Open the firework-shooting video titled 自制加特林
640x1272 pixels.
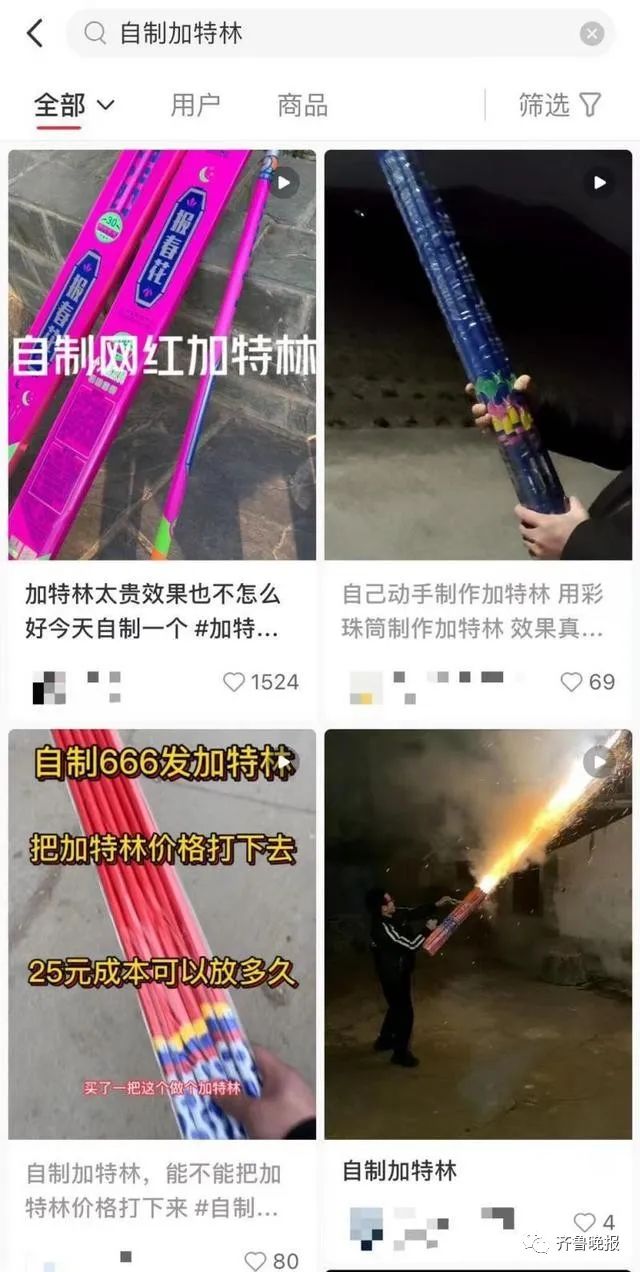pos(478,934)
